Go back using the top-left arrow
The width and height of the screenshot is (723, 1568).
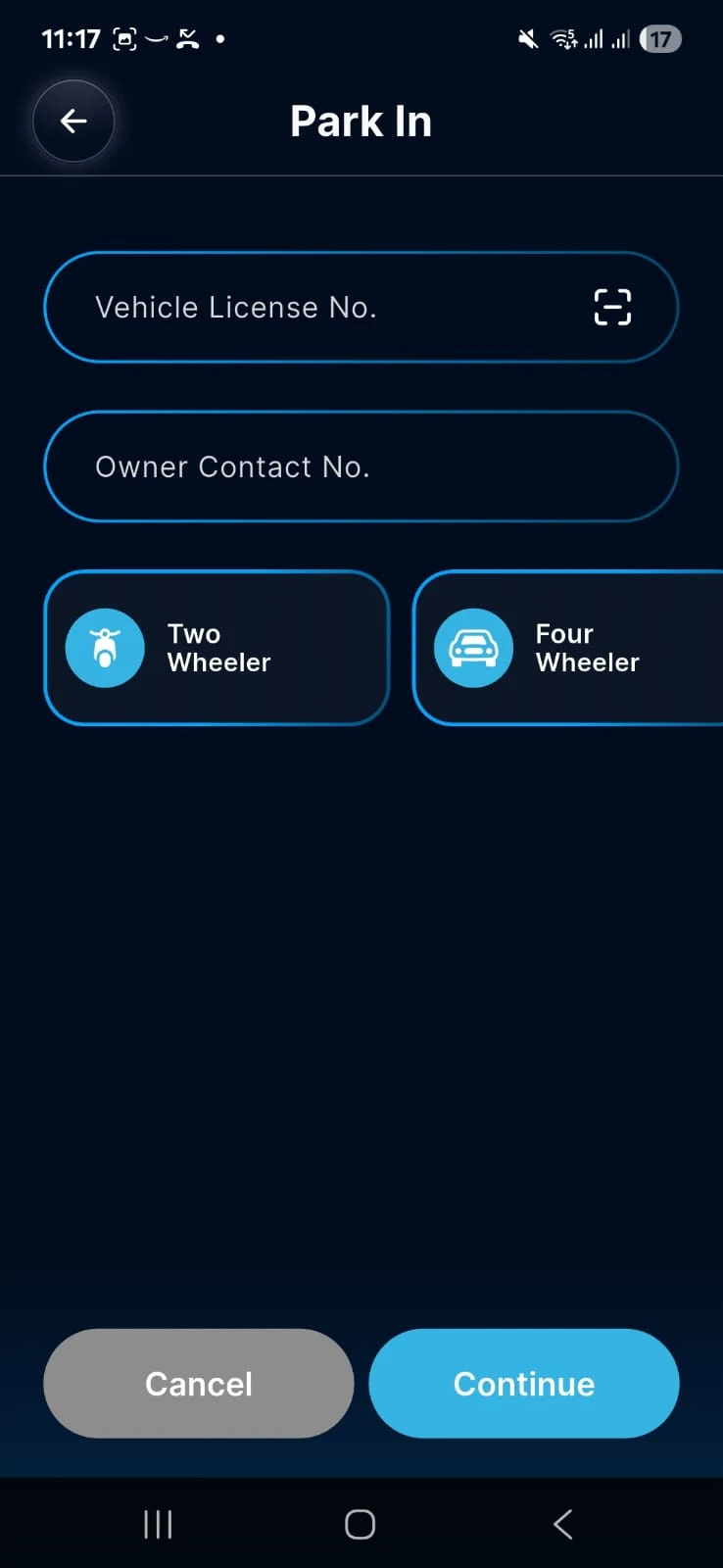point(73,122)
